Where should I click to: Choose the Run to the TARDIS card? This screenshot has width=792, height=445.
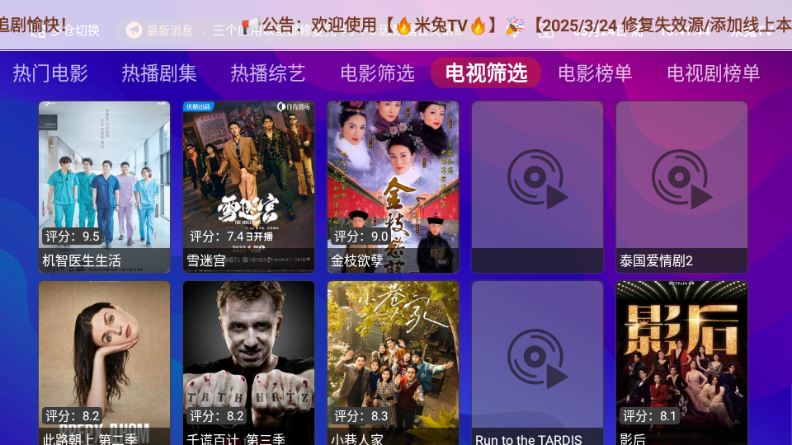tap(537, 364)
